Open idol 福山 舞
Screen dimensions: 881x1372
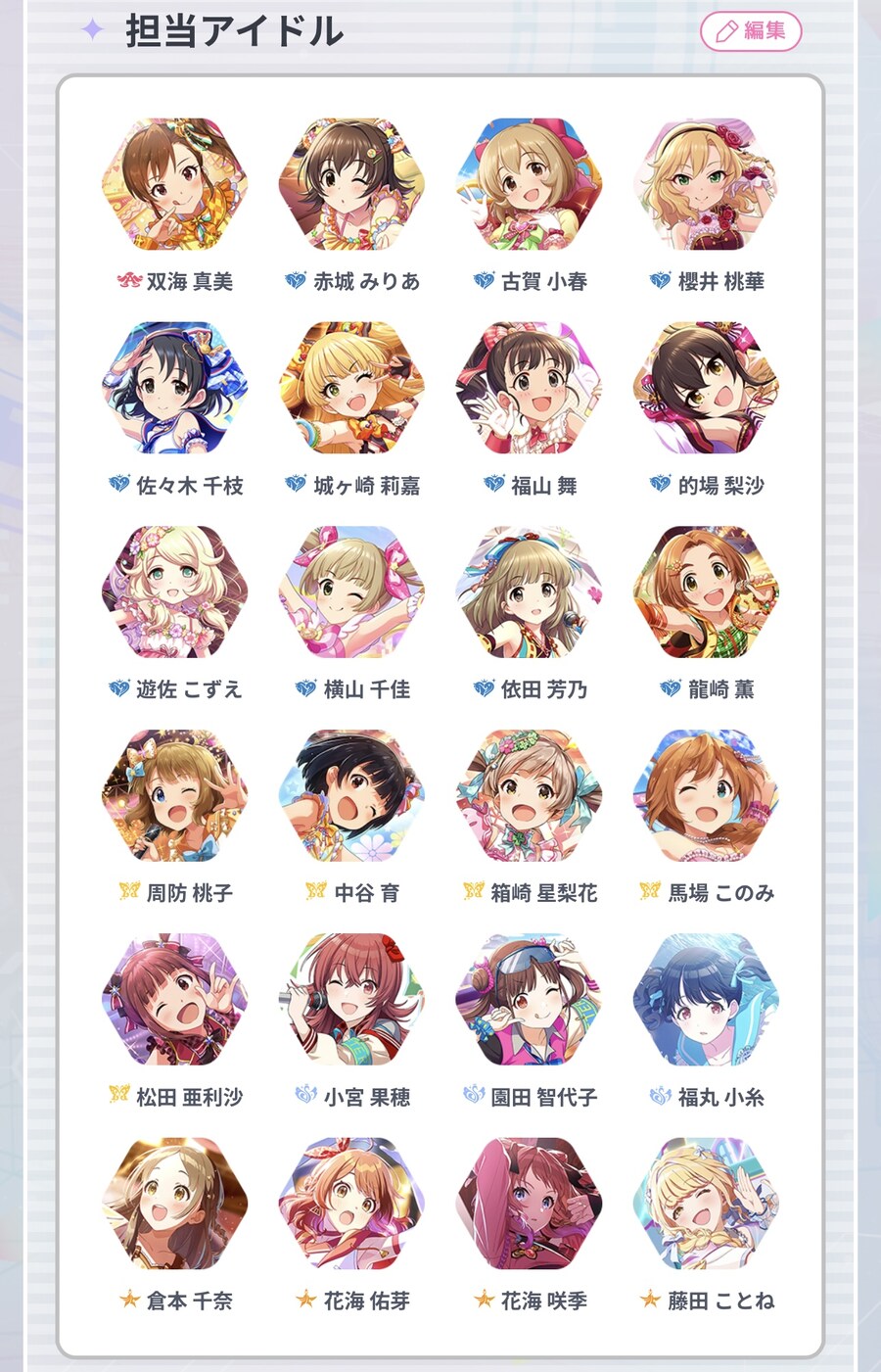[529, 389]
